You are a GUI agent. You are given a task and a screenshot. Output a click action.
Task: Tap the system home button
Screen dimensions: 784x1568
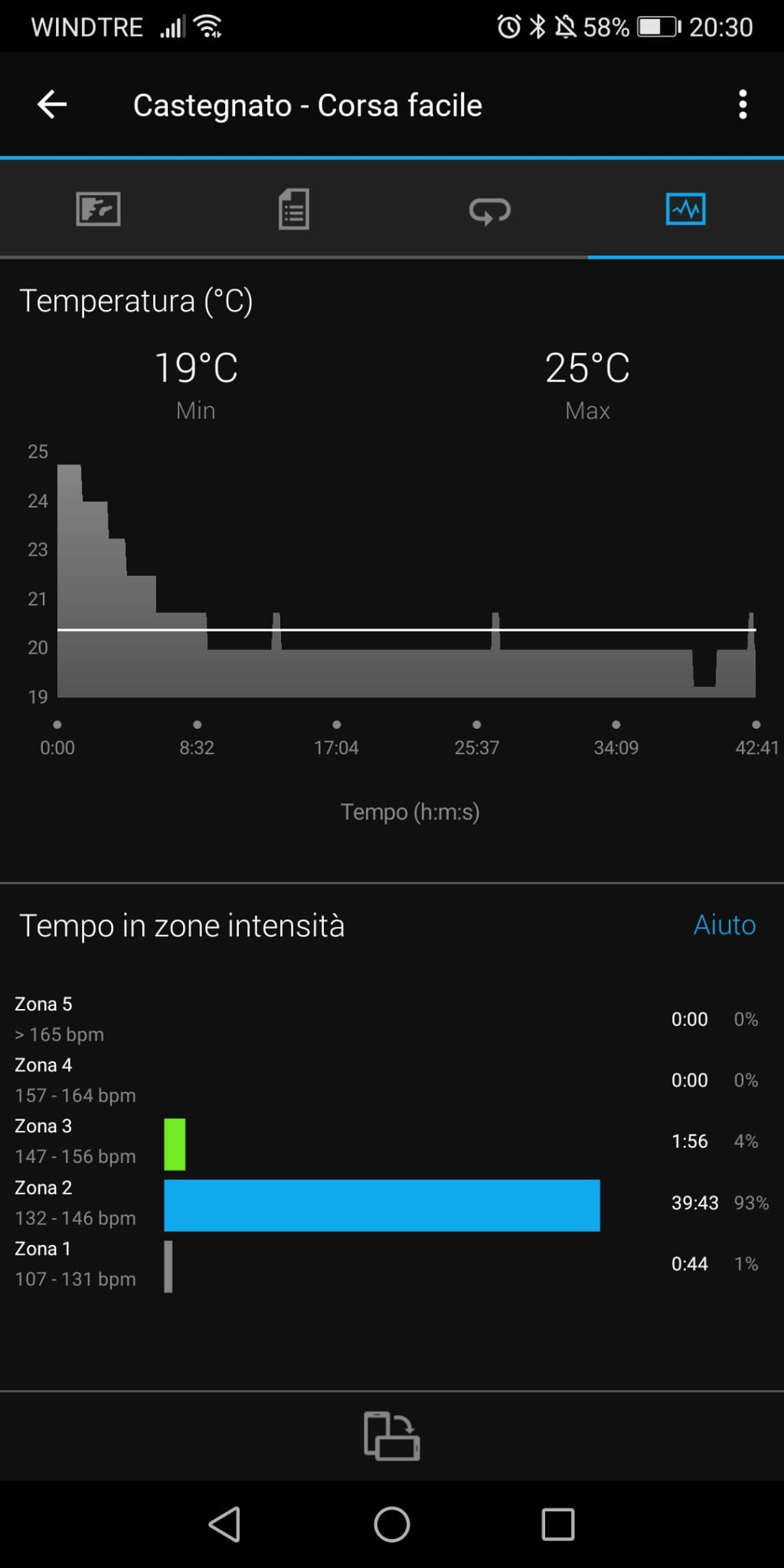click(x=392, y=1524)
